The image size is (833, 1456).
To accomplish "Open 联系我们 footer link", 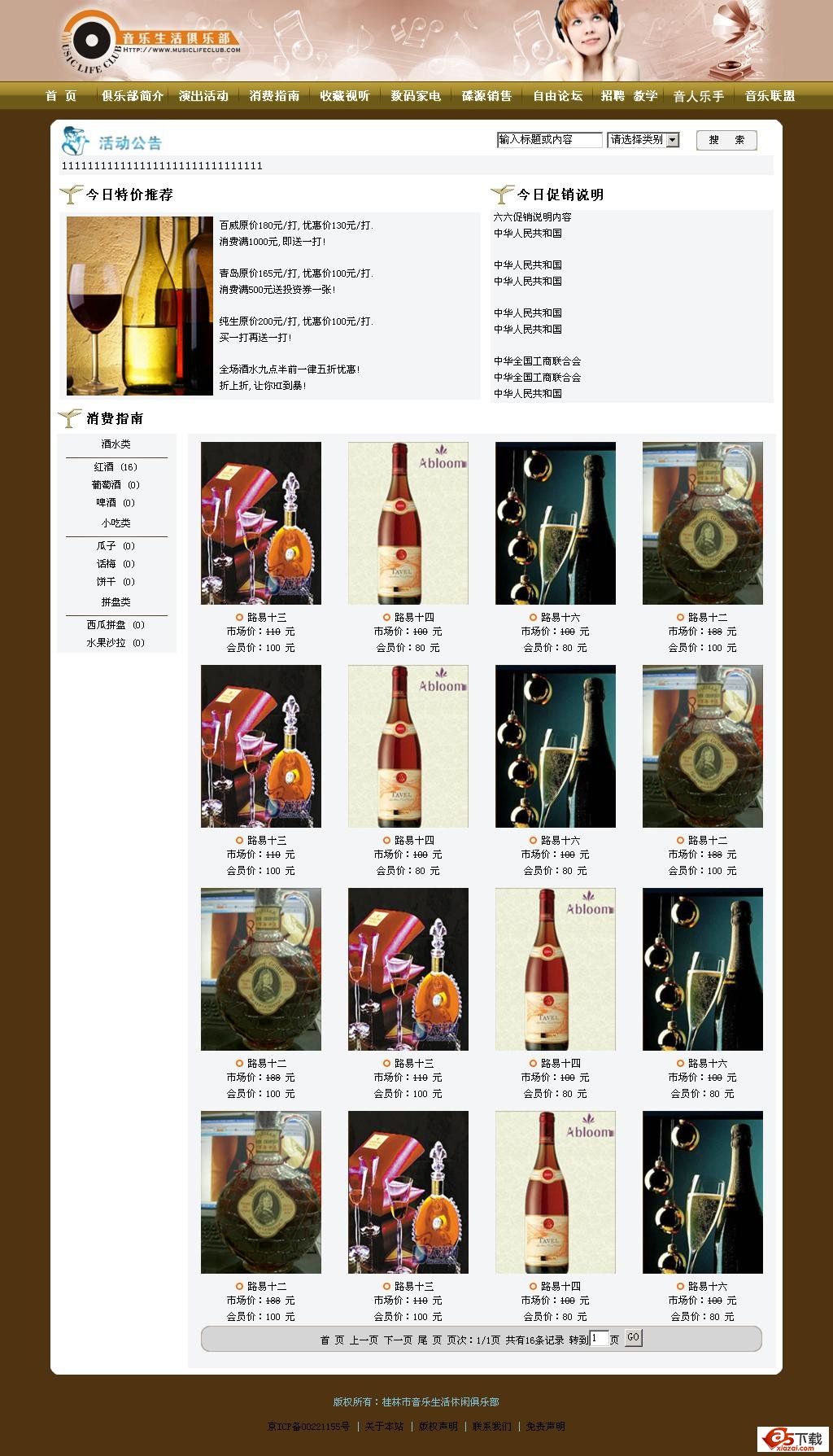I will point(492,1426).
